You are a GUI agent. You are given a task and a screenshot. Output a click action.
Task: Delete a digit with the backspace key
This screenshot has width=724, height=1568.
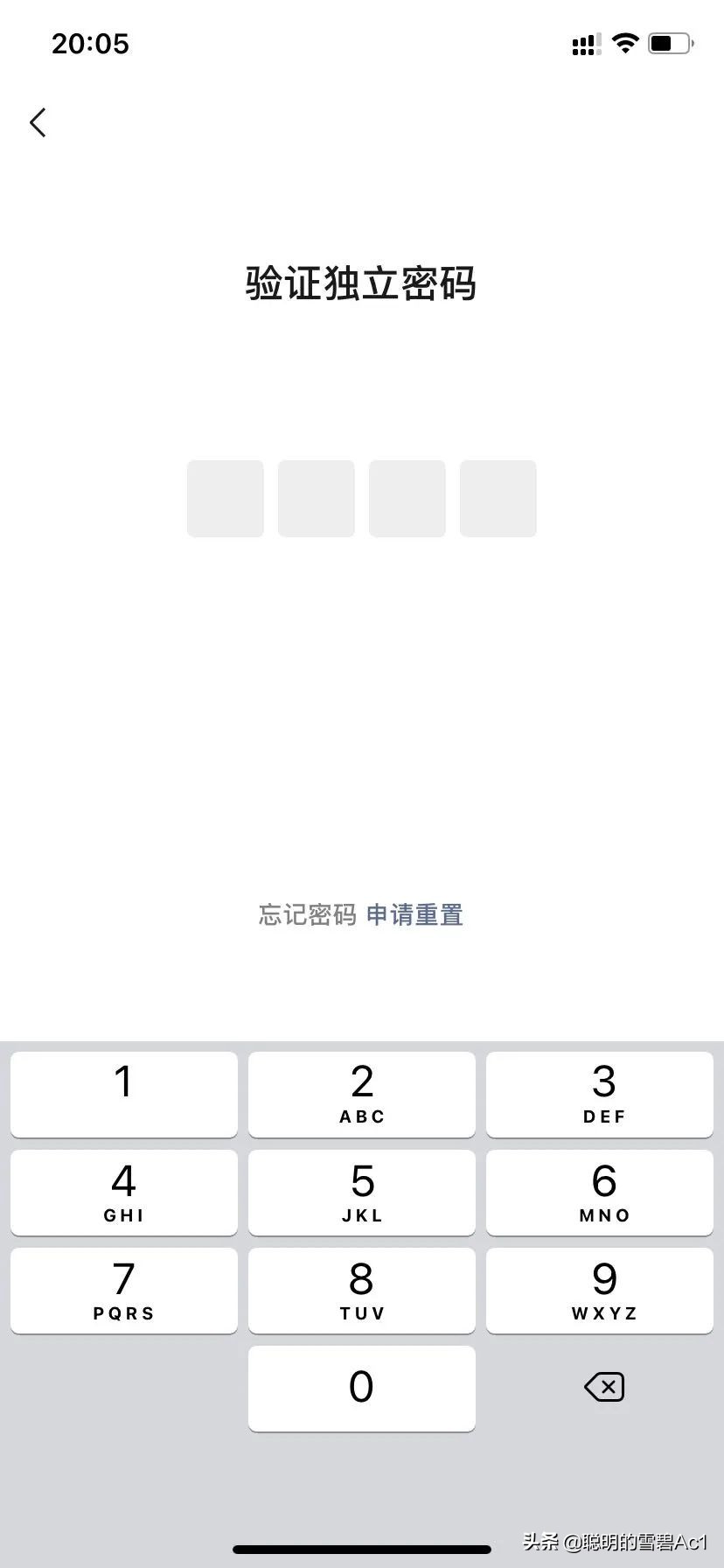(603, 1387)
